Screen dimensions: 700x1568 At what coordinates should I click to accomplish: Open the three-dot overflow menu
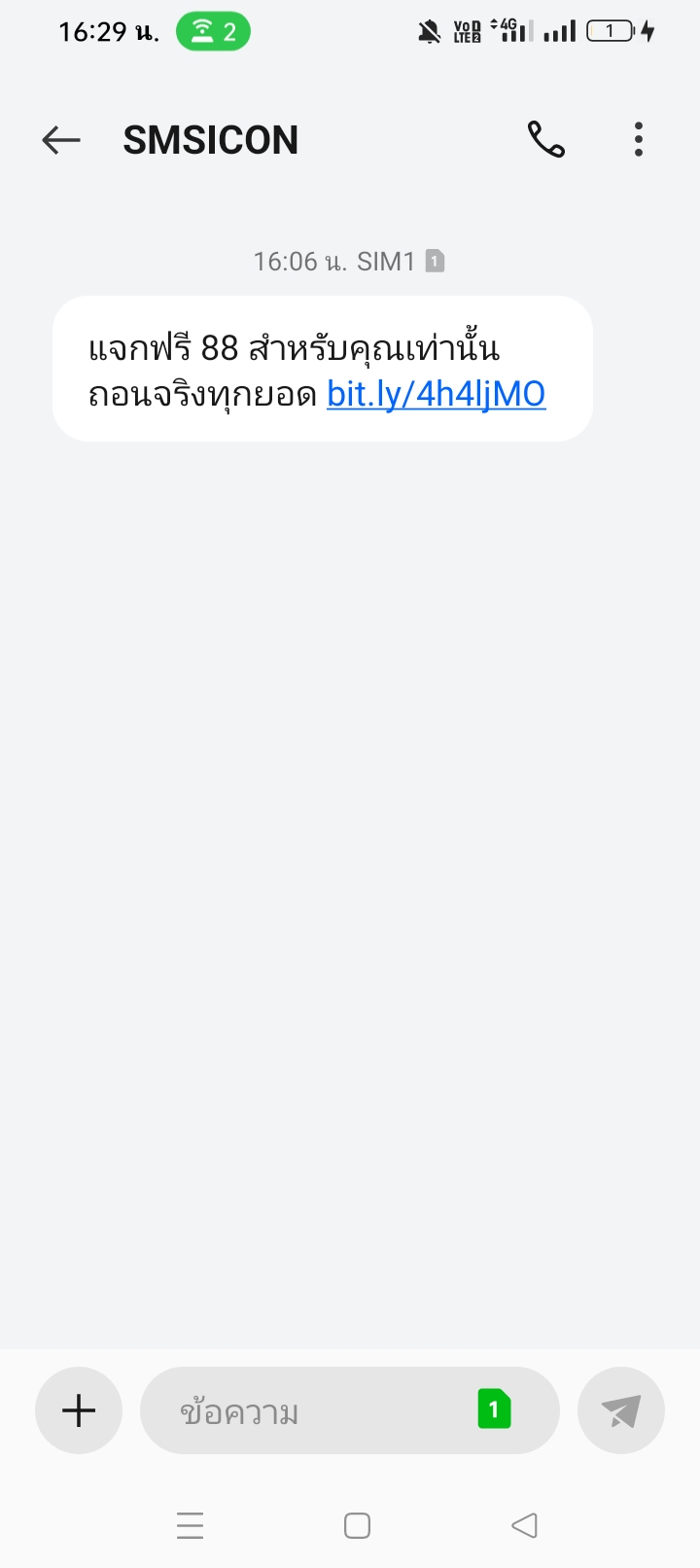pyautogui.click(x=639, y=139)
